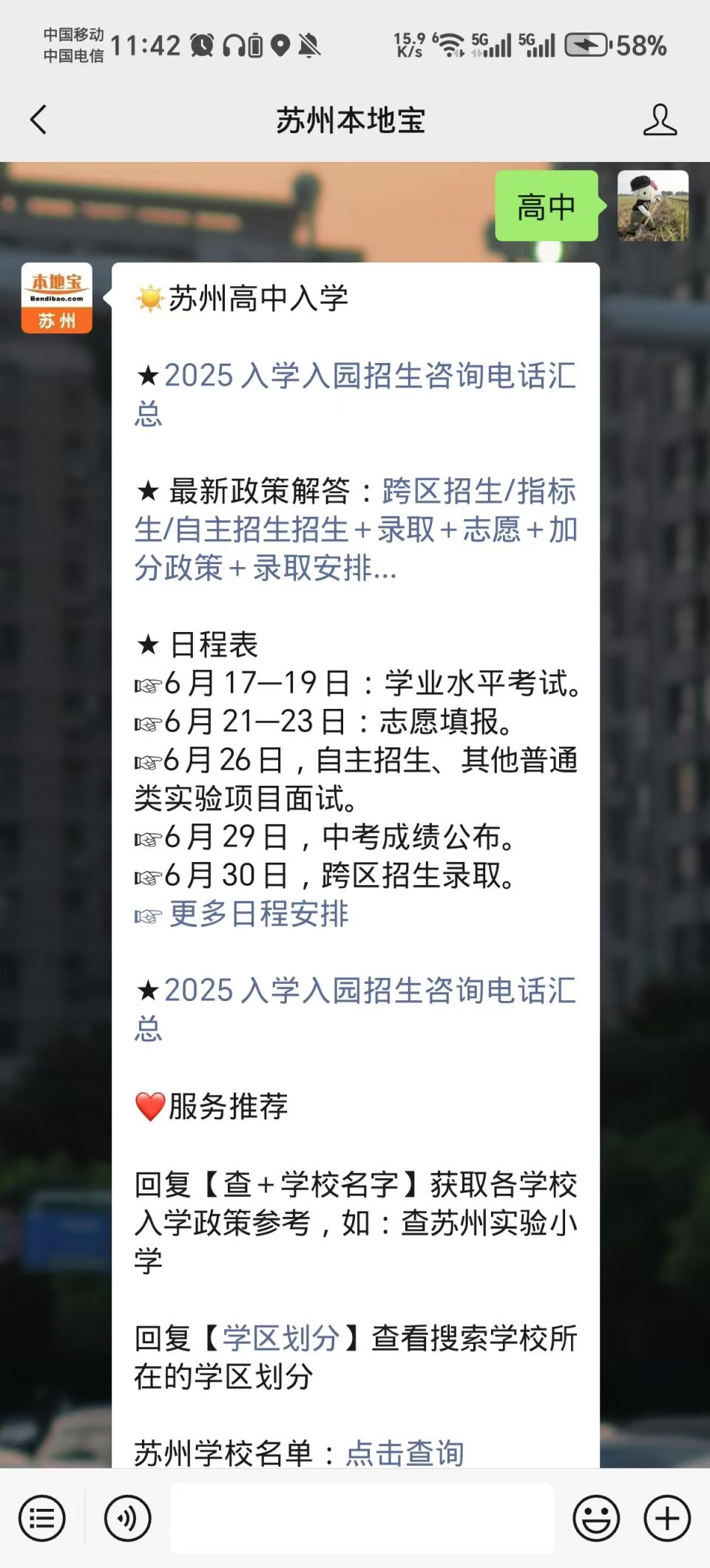This screenshot has height=1568, width=710.
Task: Open the first 2025入学入园招生咨询电话汇总 link
Action: 368,376
